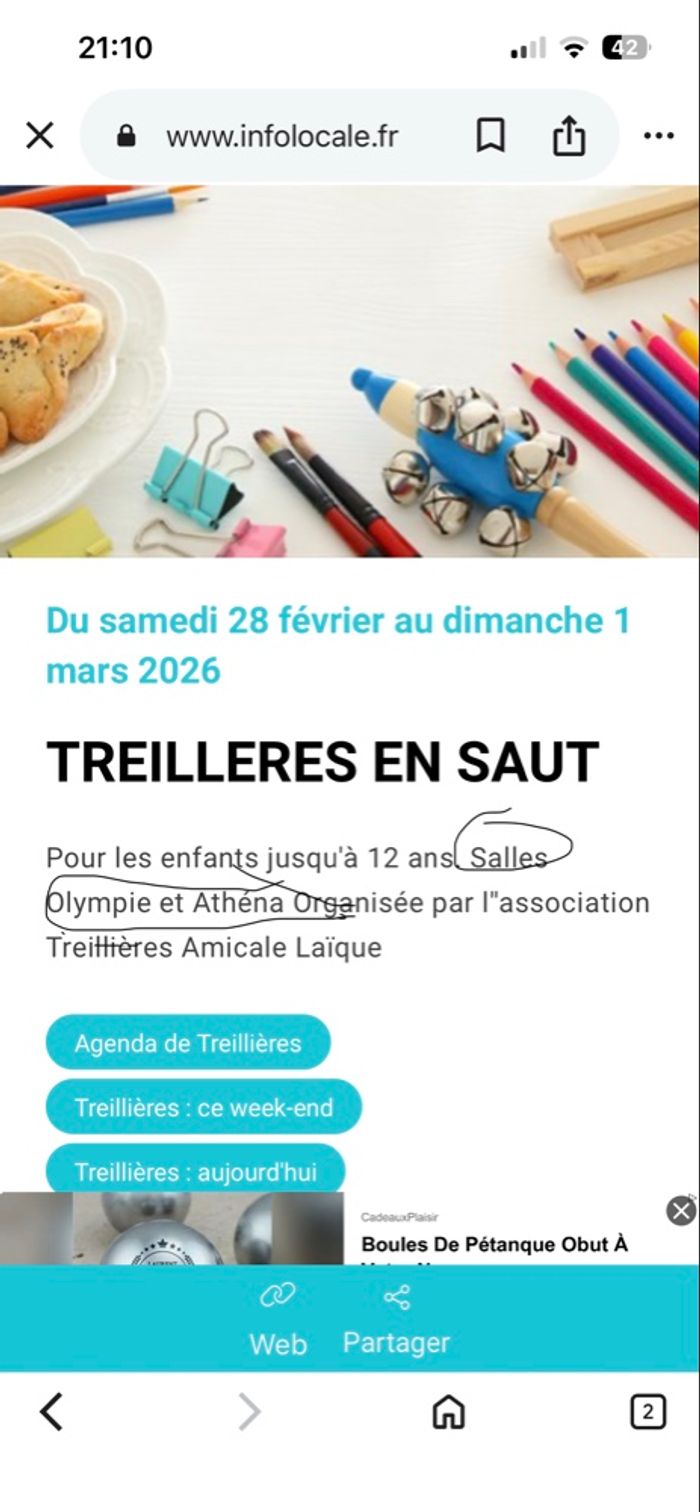
Task: Open the browser share sheet icon
Action: 568,136
